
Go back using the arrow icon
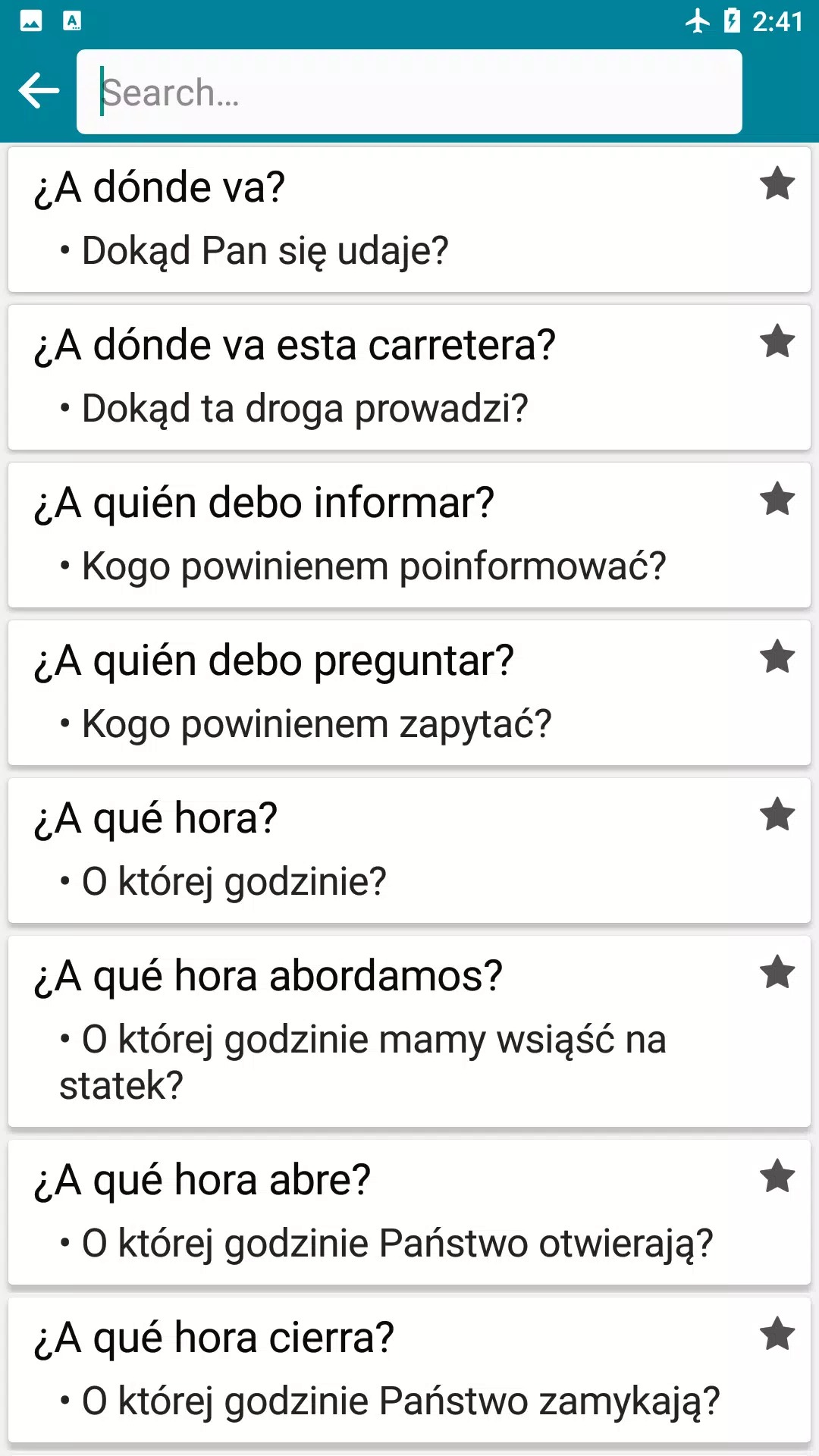(39, 92)
